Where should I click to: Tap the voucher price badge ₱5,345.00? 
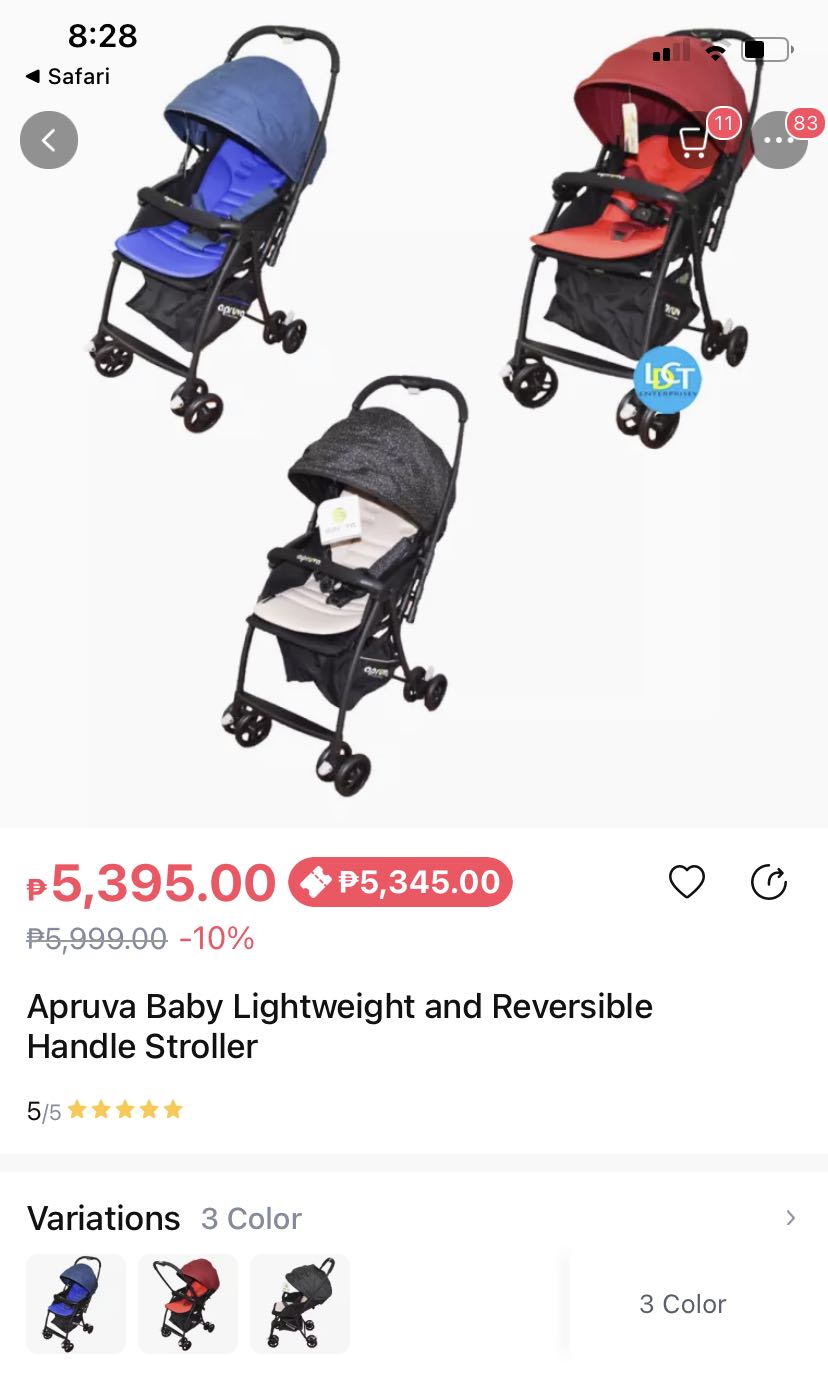[x=400, y=882]
